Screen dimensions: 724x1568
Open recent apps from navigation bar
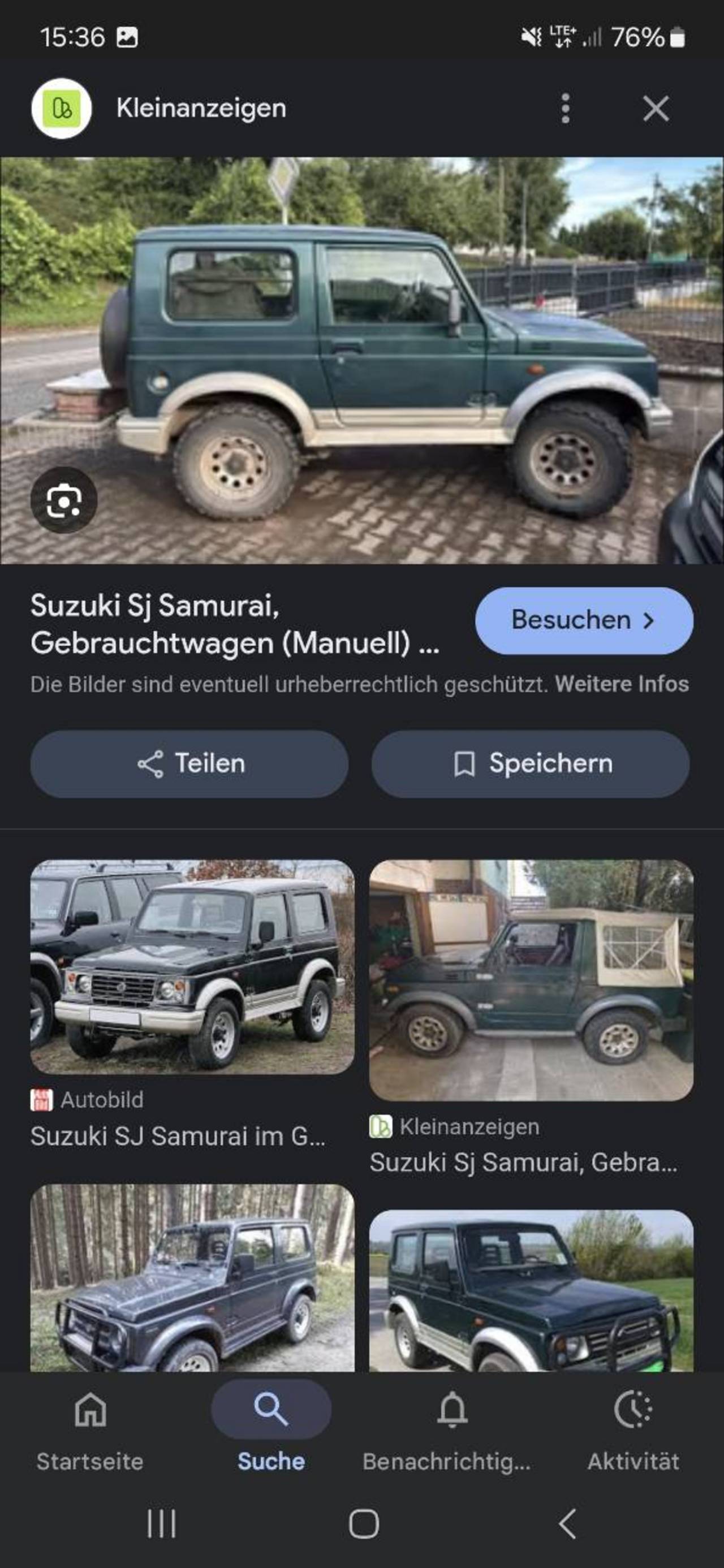pos(161,1524)
